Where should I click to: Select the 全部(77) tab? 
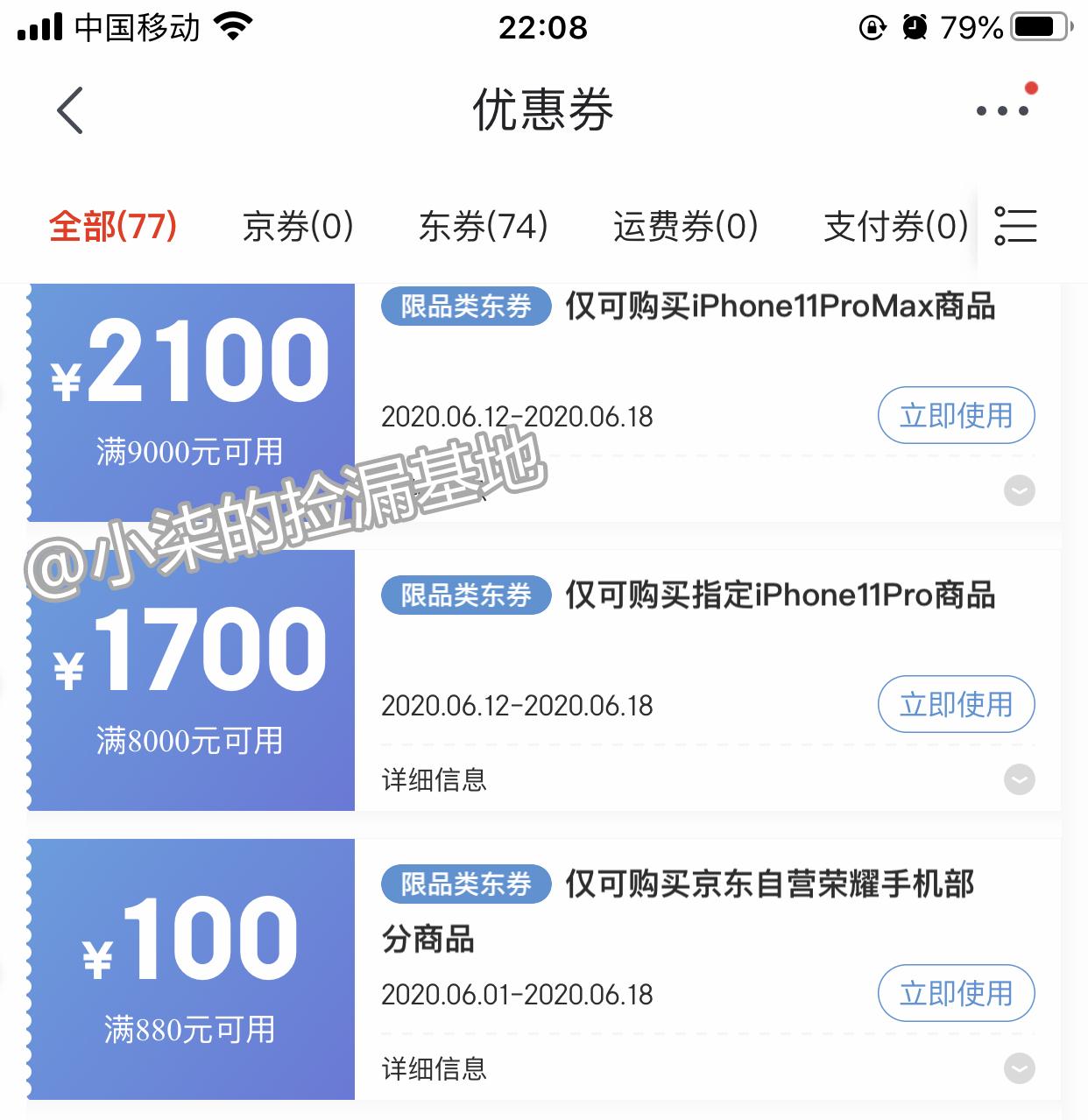point(113,227)
